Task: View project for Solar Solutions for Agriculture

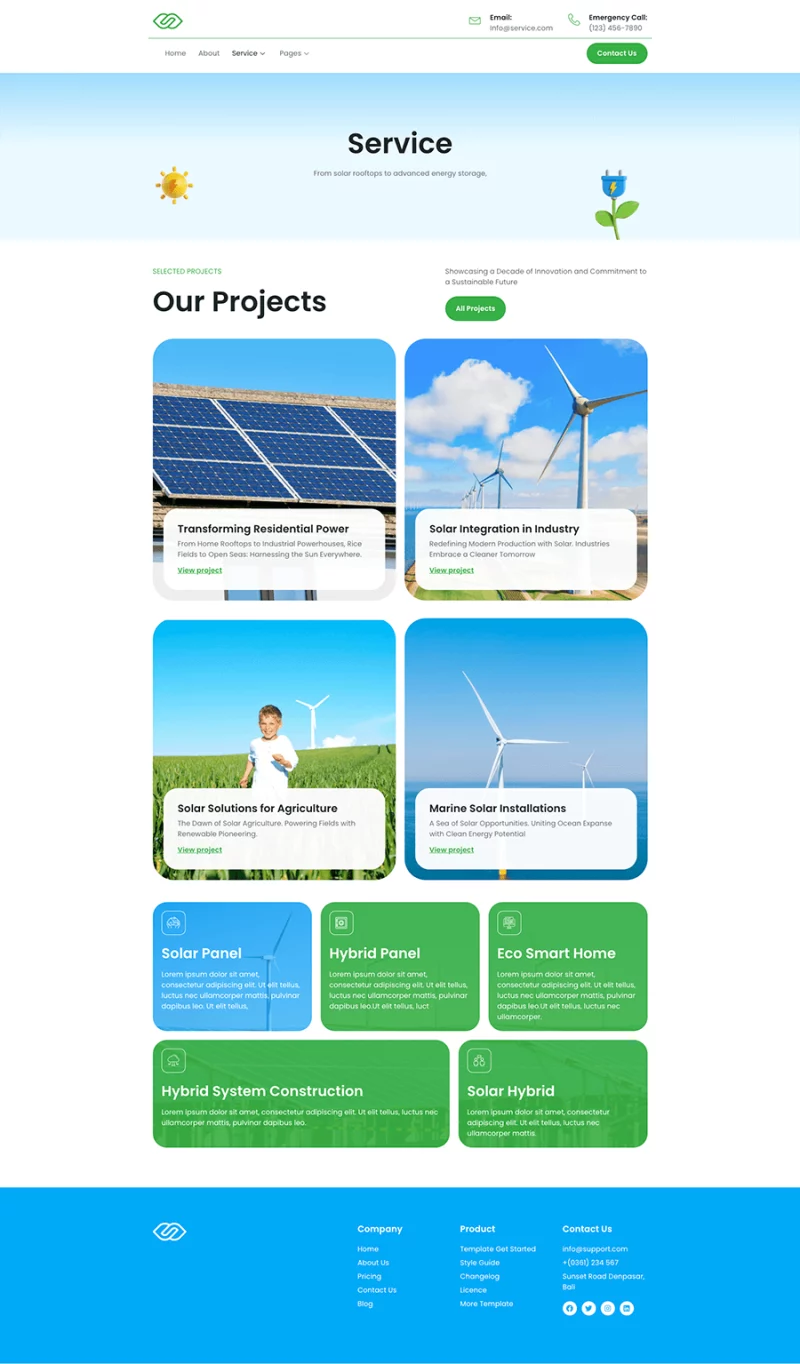Action: coord(200,850)
